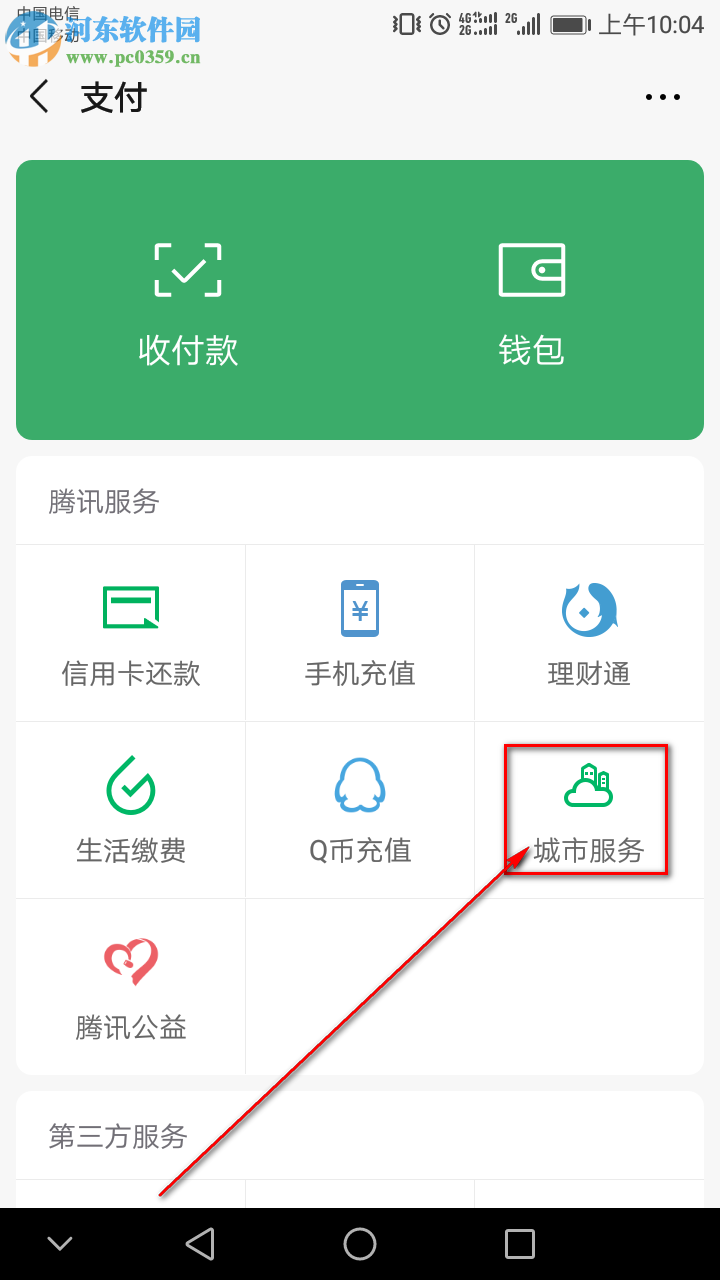
Task: Tap the 第三方服务 section header
Action: click(x=117, y=1136)
